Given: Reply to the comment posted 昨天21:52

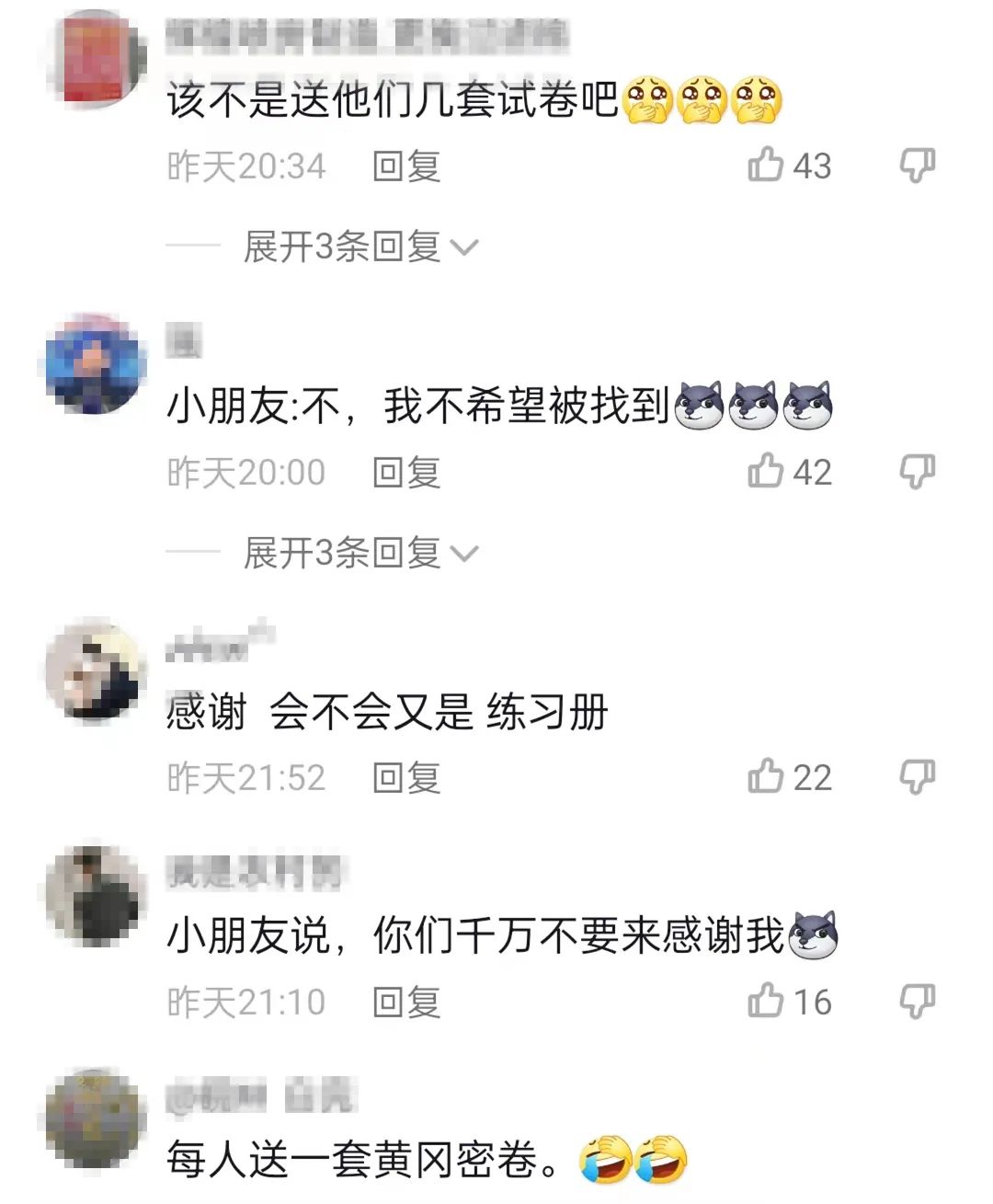Looking at the screenshot, I should click(405, 778).
